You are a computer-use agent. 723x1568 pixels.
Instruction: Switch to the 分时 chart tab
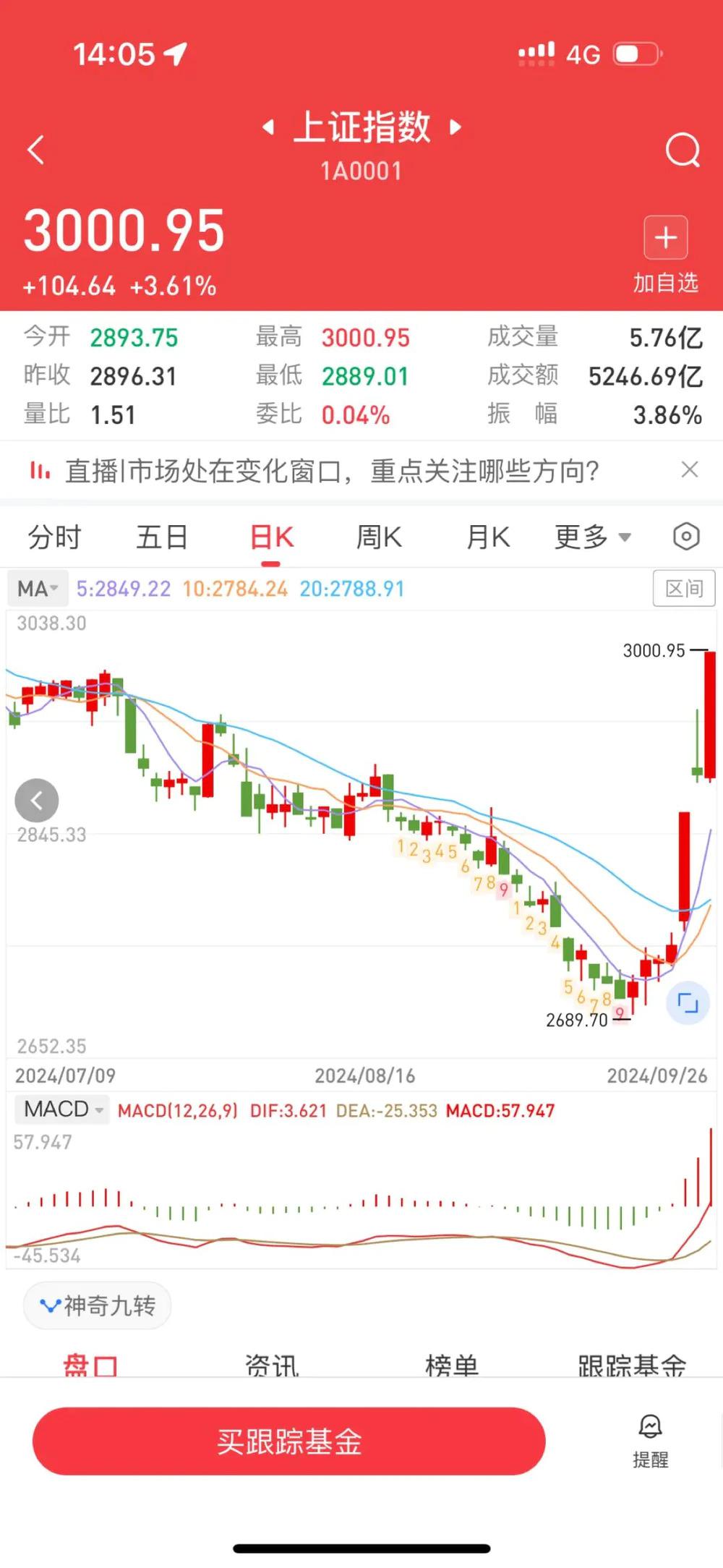click(54, 537)
